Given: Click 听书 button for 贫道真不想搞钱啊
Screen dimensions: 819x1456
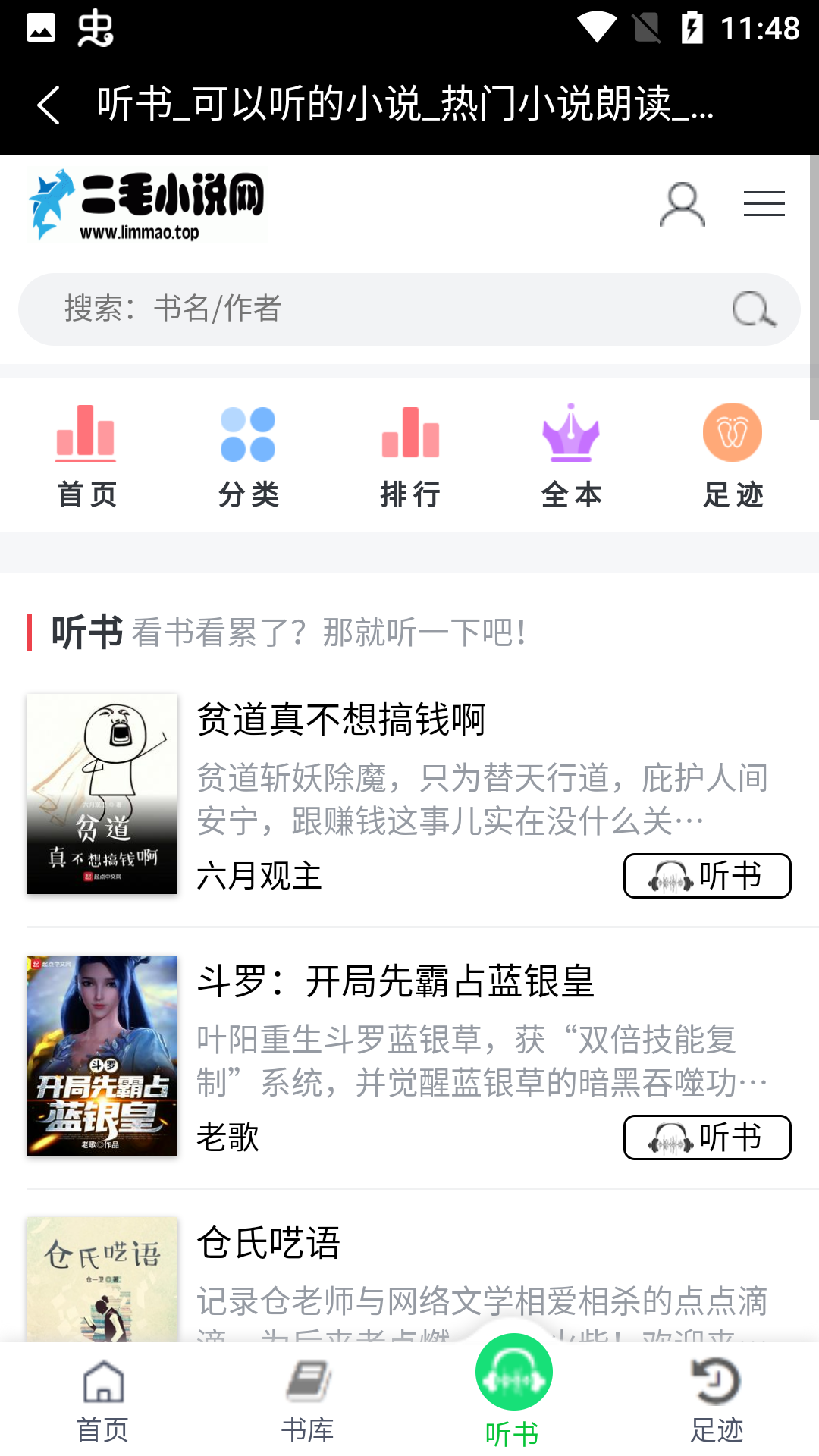Looking at the screenshot, I should click(707, 876).
